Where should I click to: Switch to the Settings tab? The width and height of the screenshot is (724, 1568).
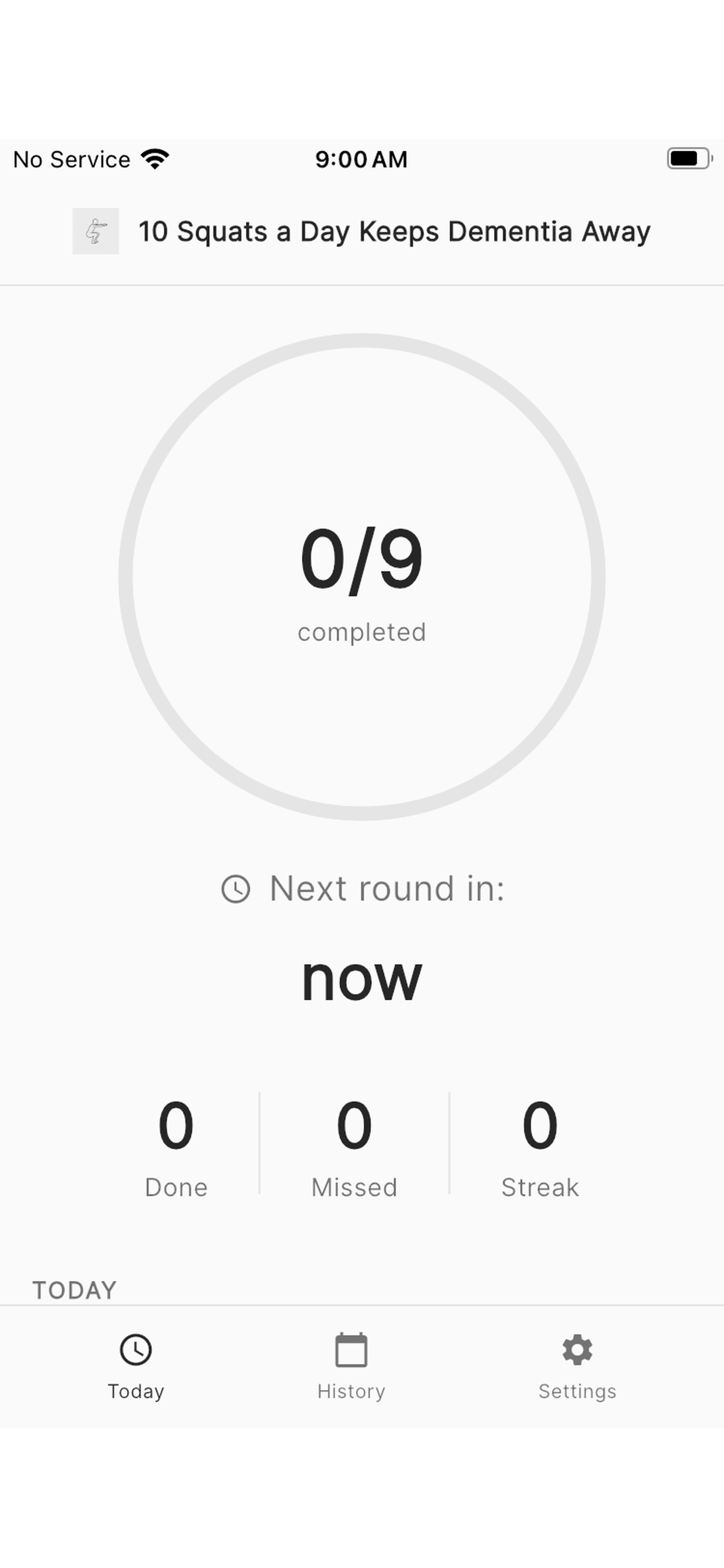[x=576, y=1370]
